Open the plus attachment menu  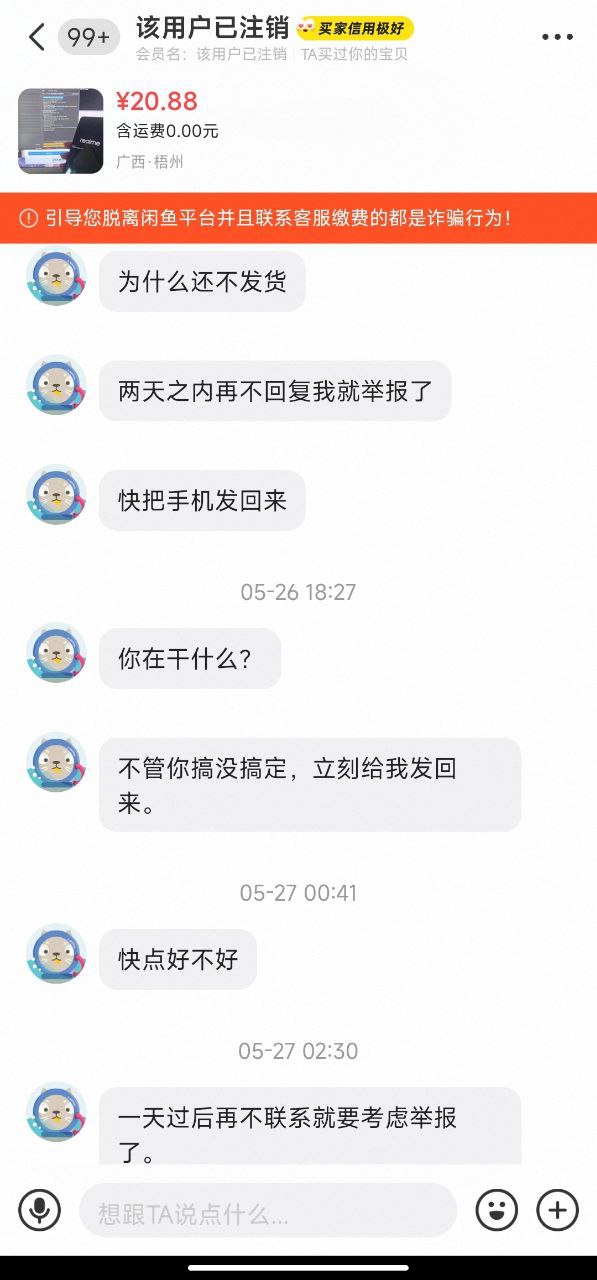click(557, 1211)
